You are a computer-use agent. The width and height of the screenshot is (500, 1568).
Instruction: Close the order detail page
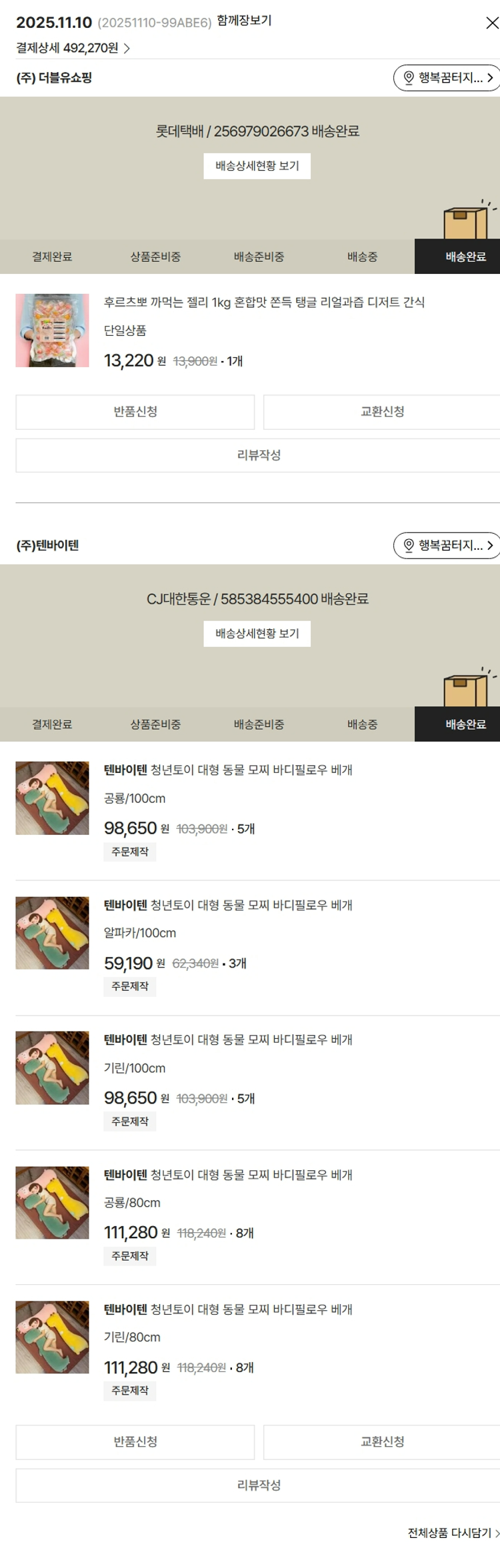click(x=491, y=23)
